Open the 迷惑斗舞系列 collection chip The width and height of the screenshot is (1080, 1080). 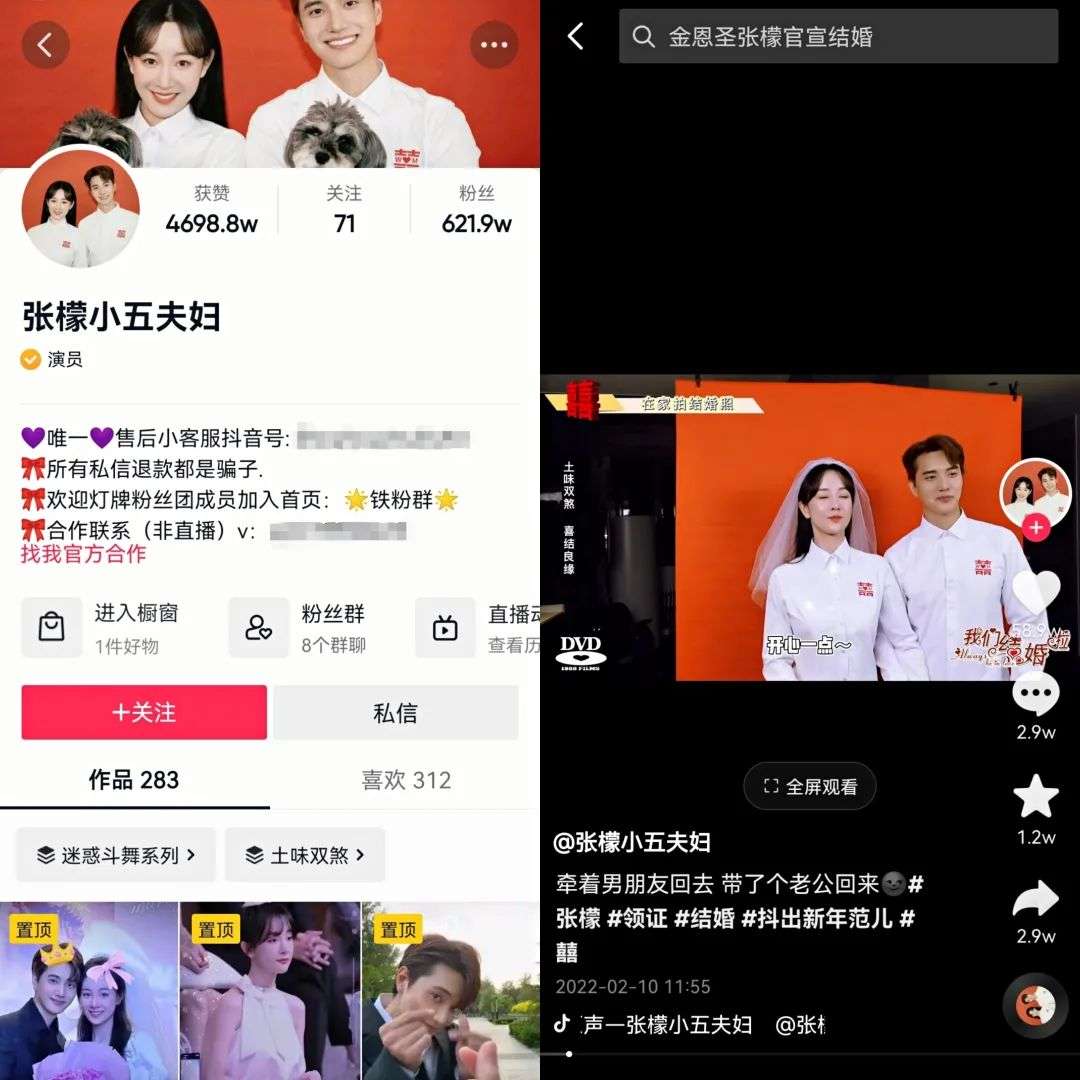[116, 855]
